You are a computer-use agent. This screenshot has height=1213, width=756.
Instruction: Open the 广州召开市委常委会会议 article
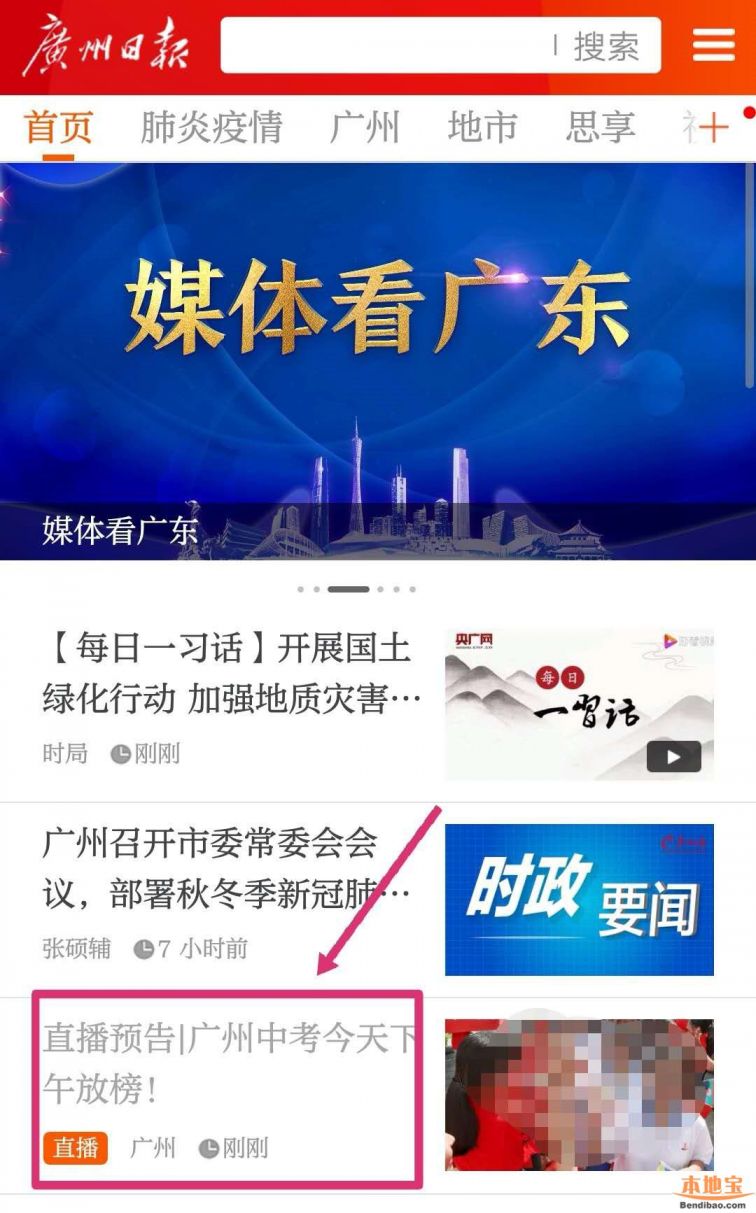tap(228, 867)
